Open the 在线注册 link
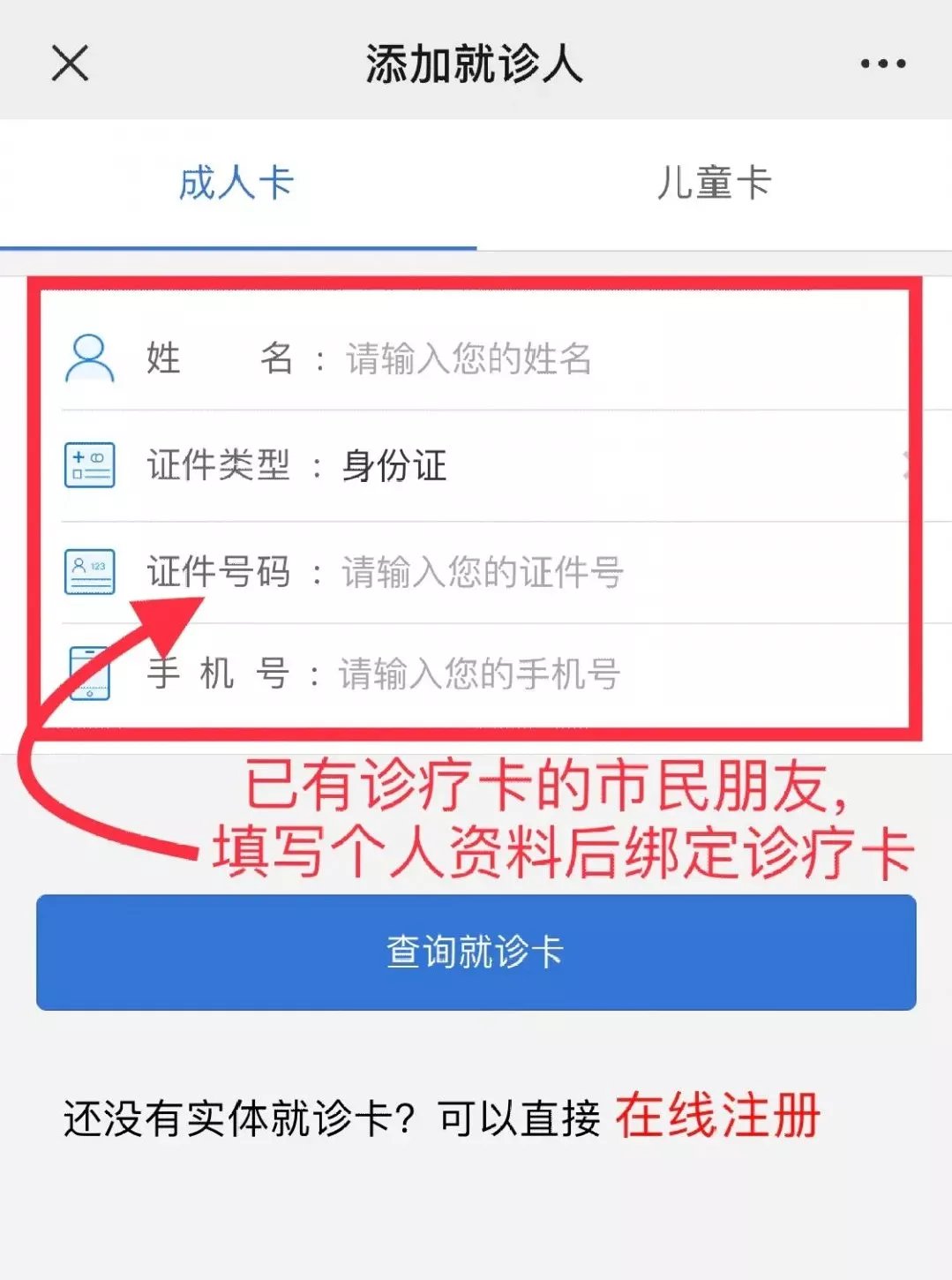This screenshot has width=952, height=1280. pos(717,1116)
